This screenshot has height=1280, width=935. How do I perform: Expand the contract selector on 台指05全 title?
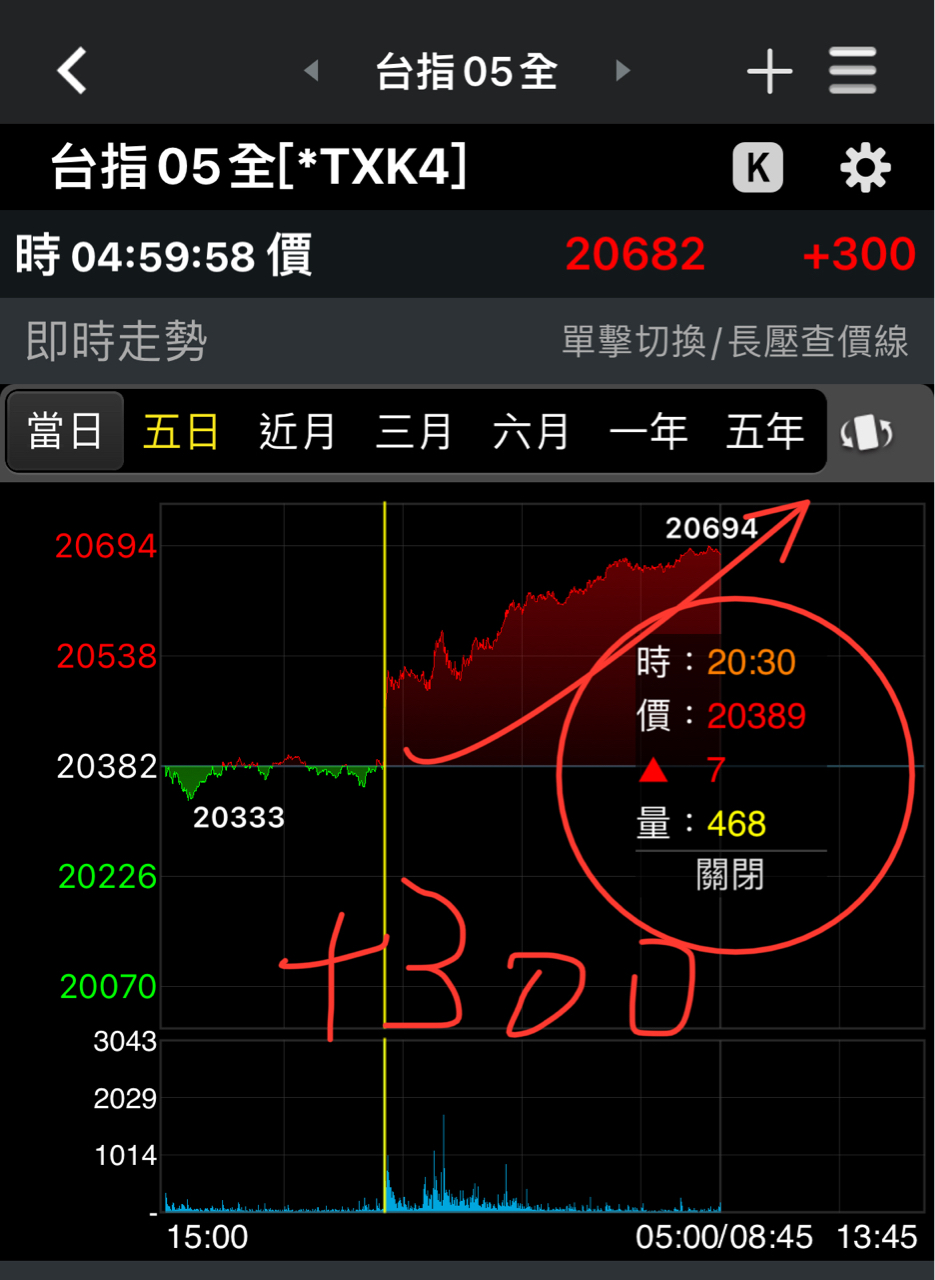pyautogui.click(x=467, y=70)
